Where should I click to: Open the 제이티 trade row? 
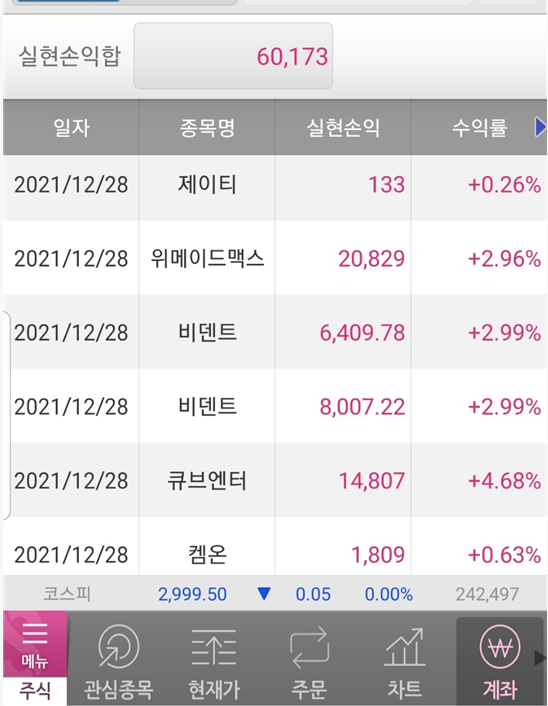point(275,184)
